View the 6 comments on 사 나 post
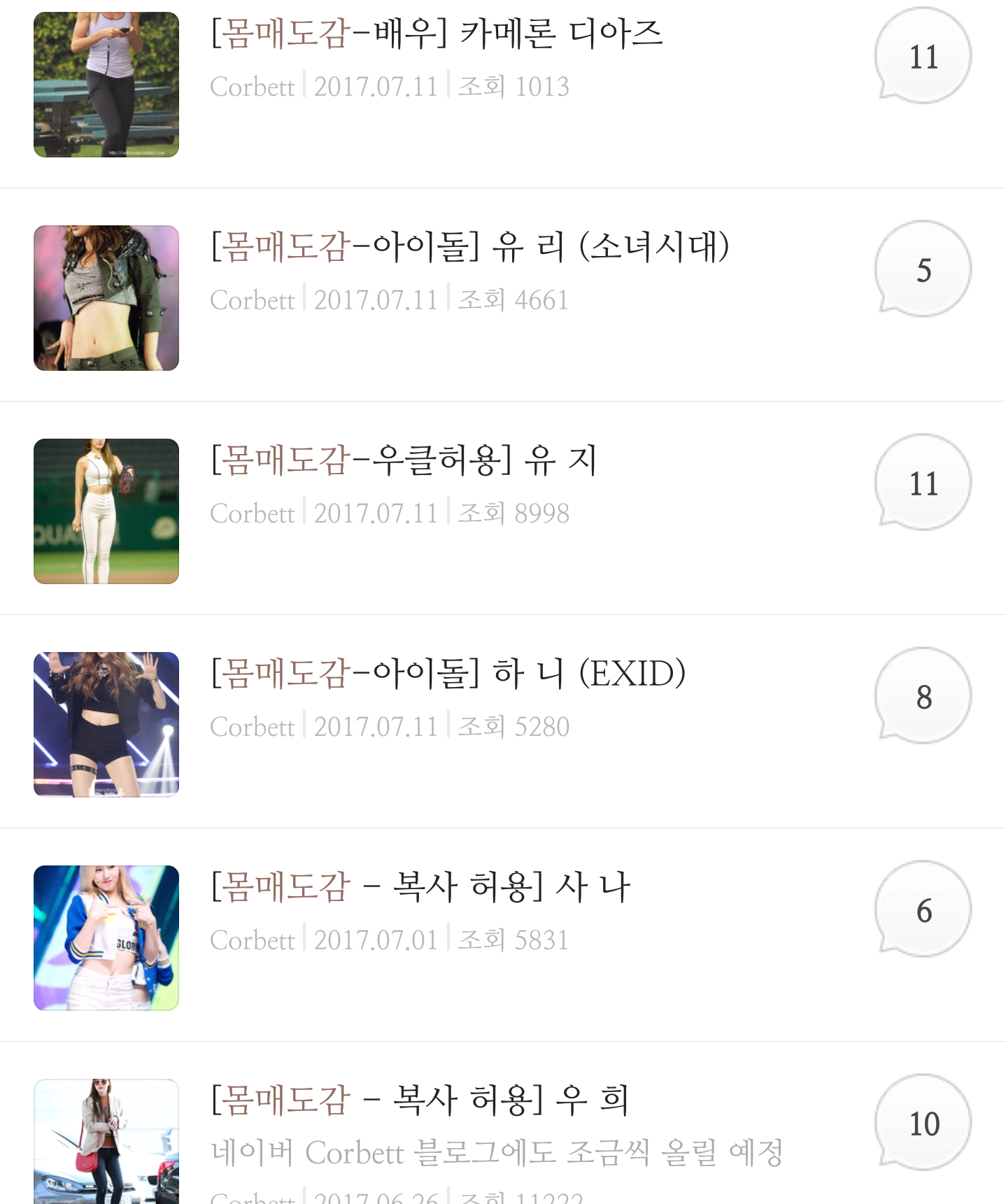 (923, 910)
